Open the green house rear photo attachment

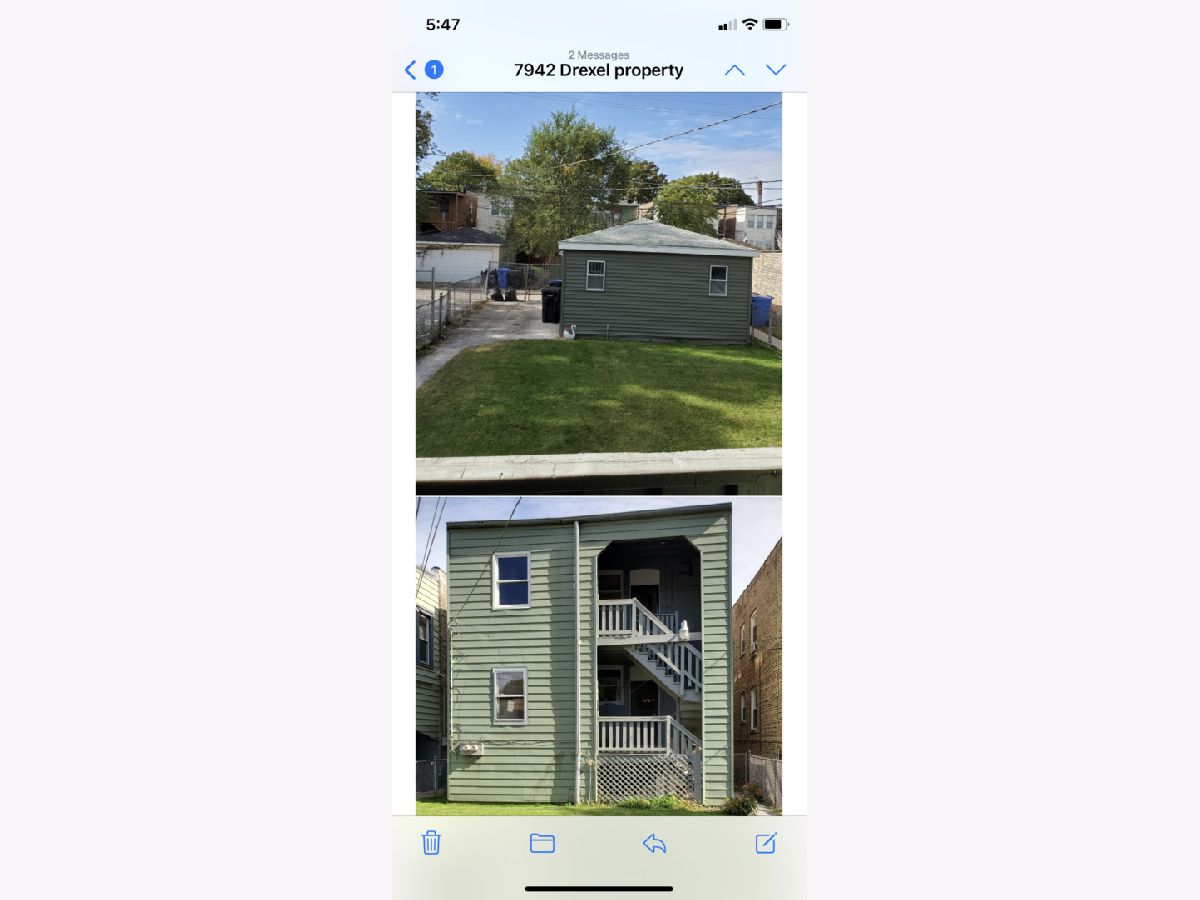click(598, 655)
